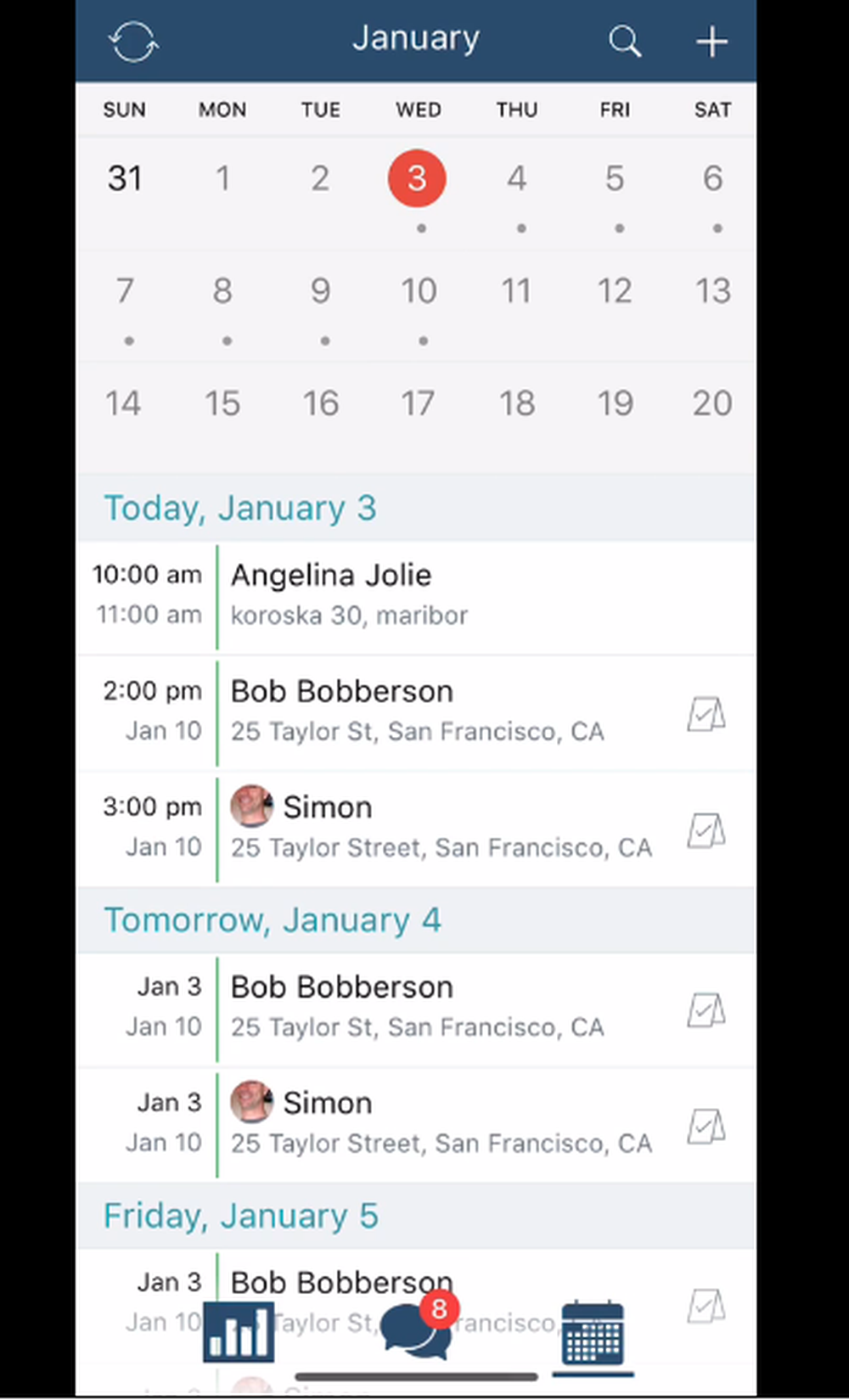Select January 3 on the calendar
The width and height of the screenshot is (849, 1400).
point(417,178)
